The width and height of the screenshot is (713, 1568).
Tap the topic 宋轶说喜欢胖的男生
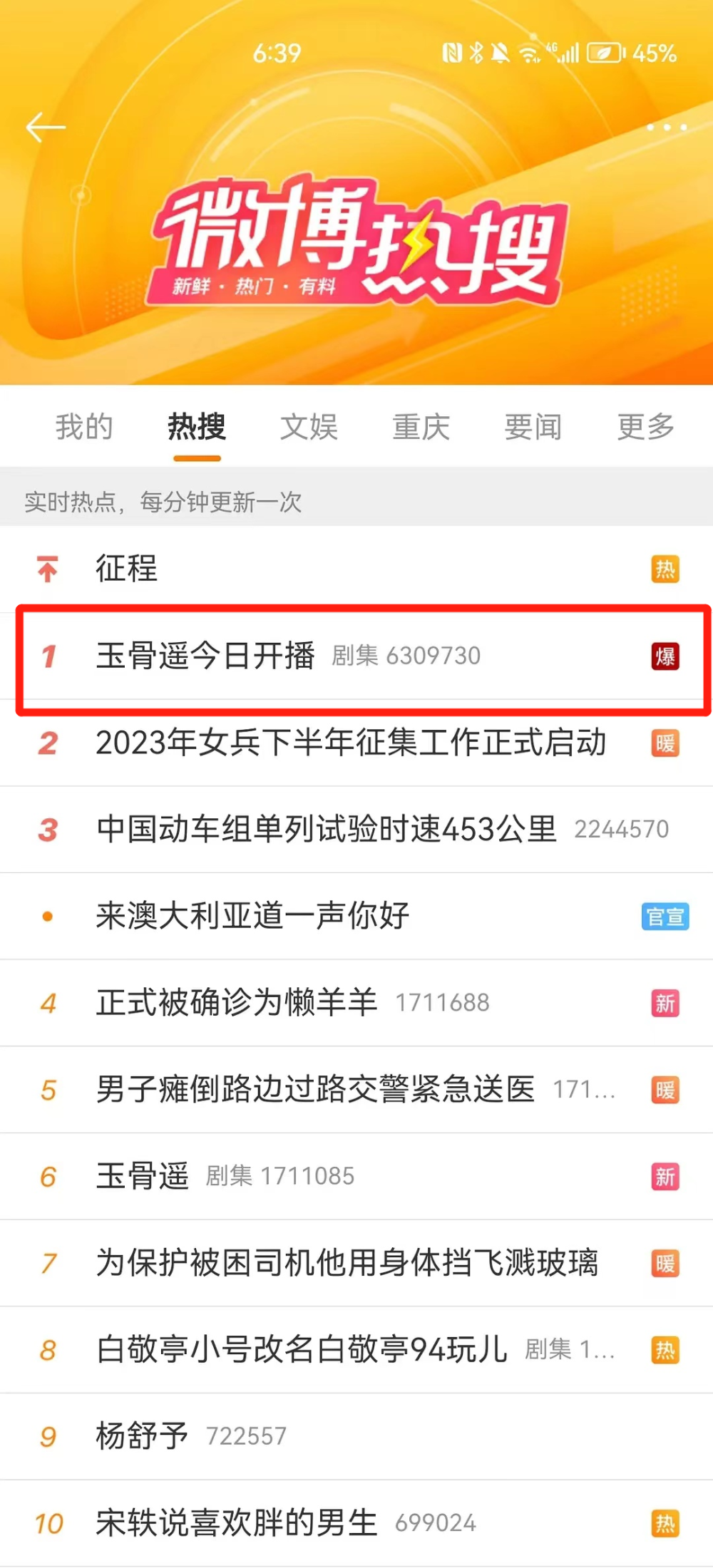pyautogui.click(x=237, y=1523)
